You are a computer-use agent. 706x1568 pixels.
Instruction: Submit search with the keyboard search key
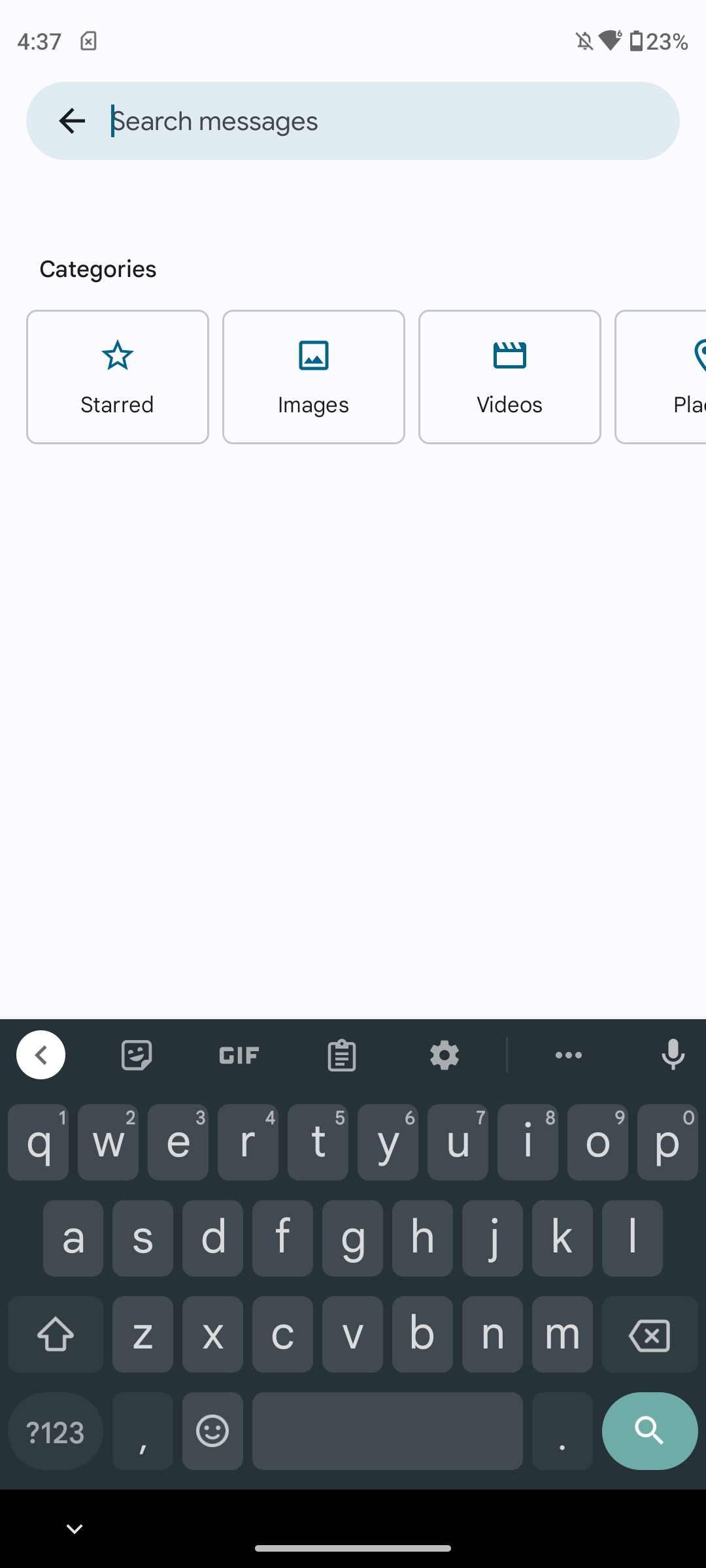650,1431
